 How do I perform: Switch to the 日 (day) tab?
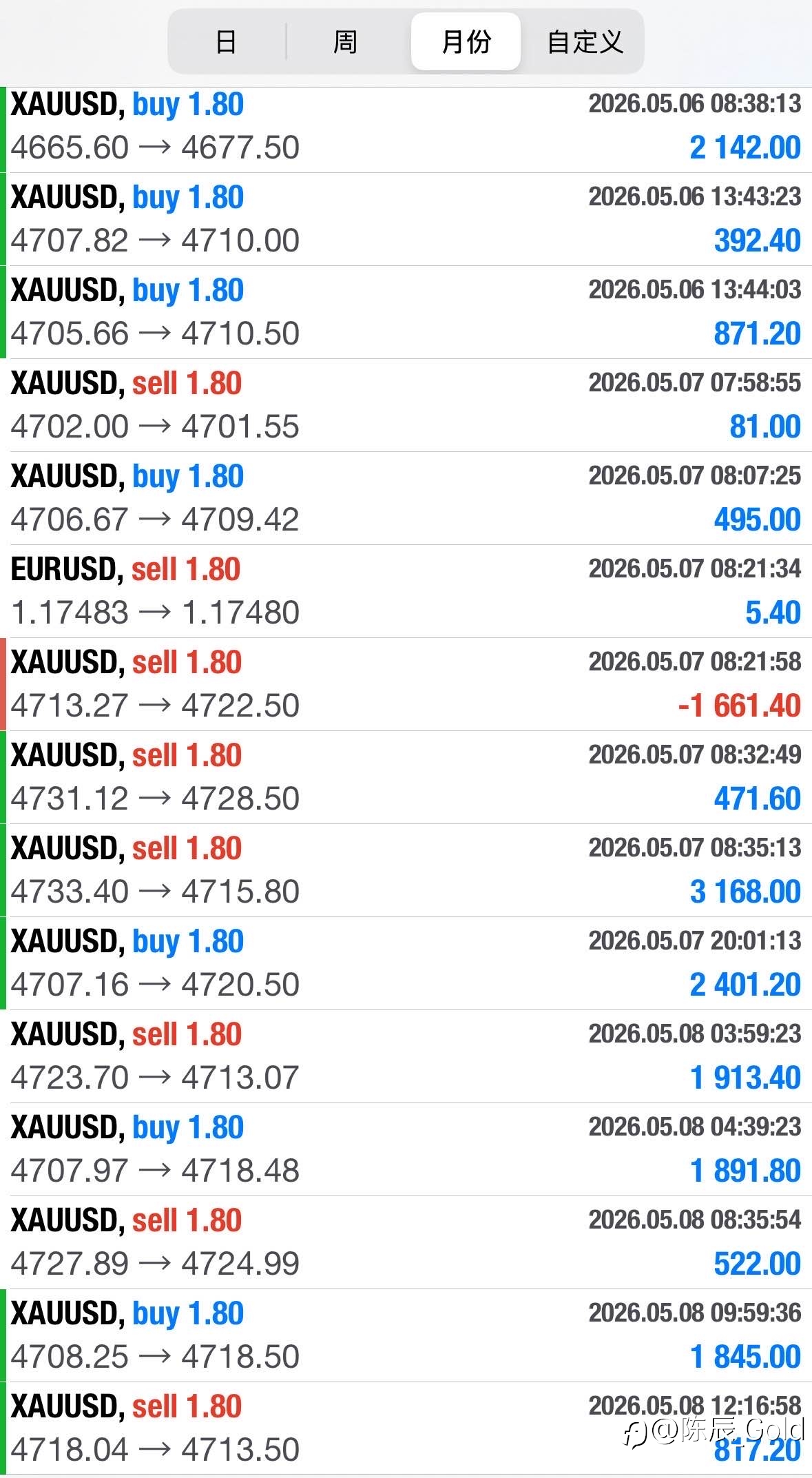[227, 41]
